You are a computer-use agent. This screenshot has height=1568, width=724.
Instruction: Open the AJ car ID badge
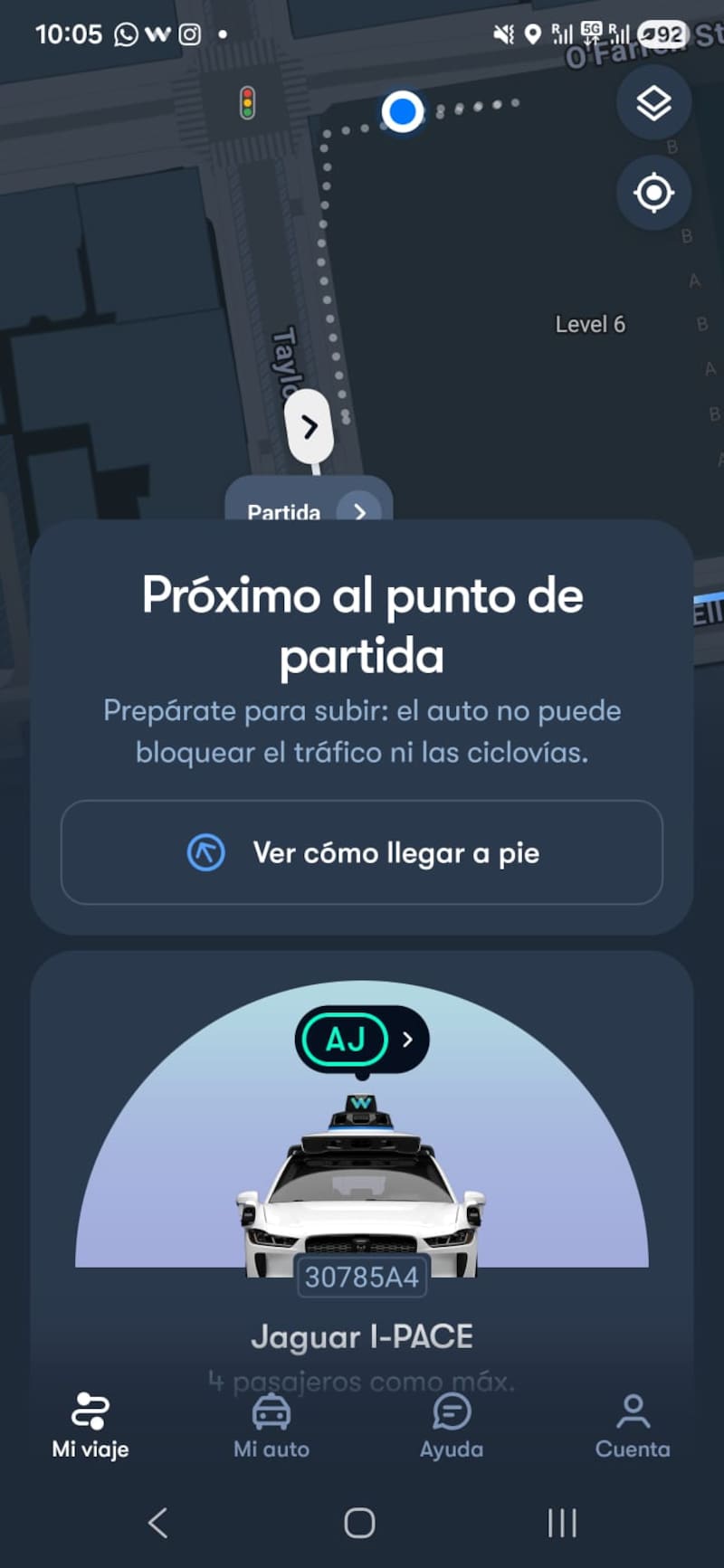(362, 1040)
